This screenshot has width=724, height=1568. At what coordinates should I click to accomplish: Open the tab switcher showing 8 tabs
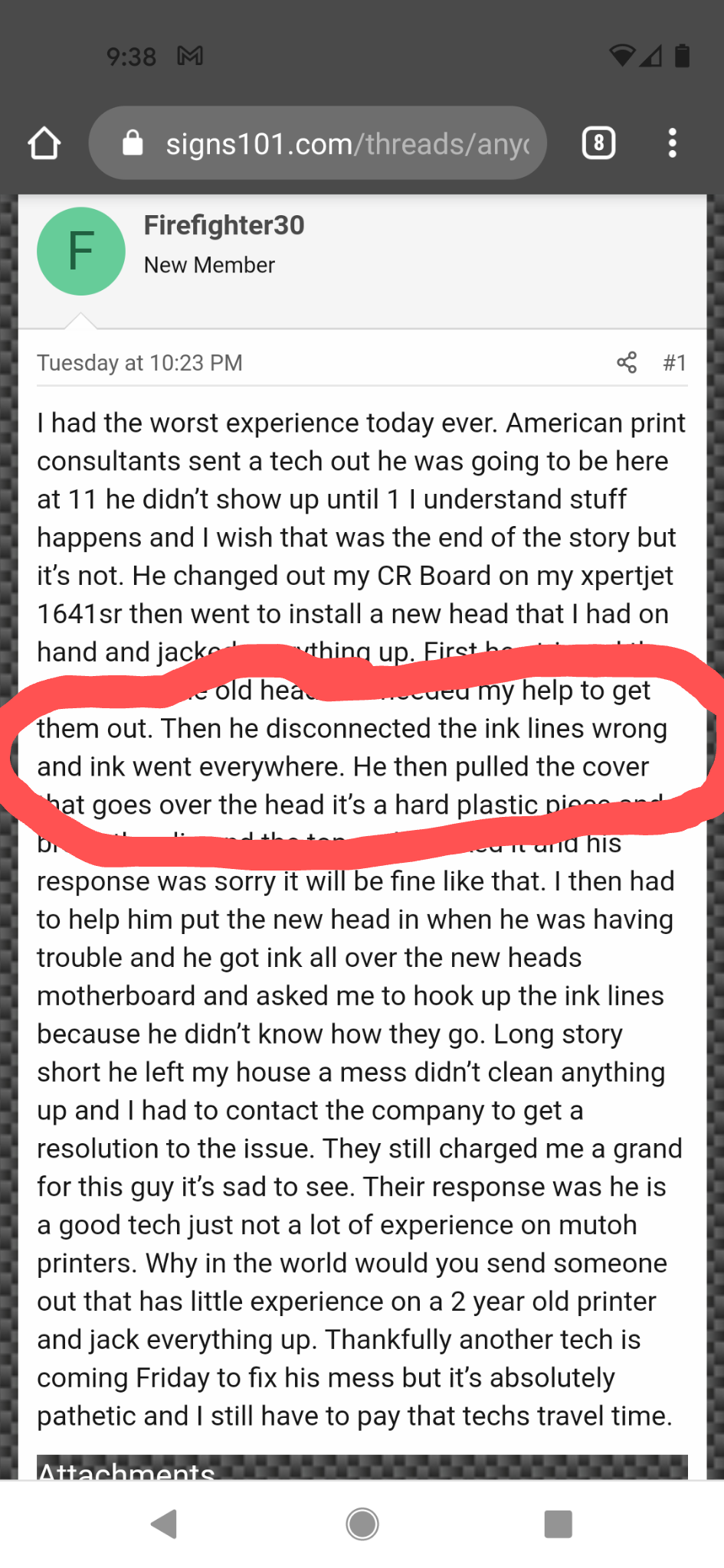(598, 143)
